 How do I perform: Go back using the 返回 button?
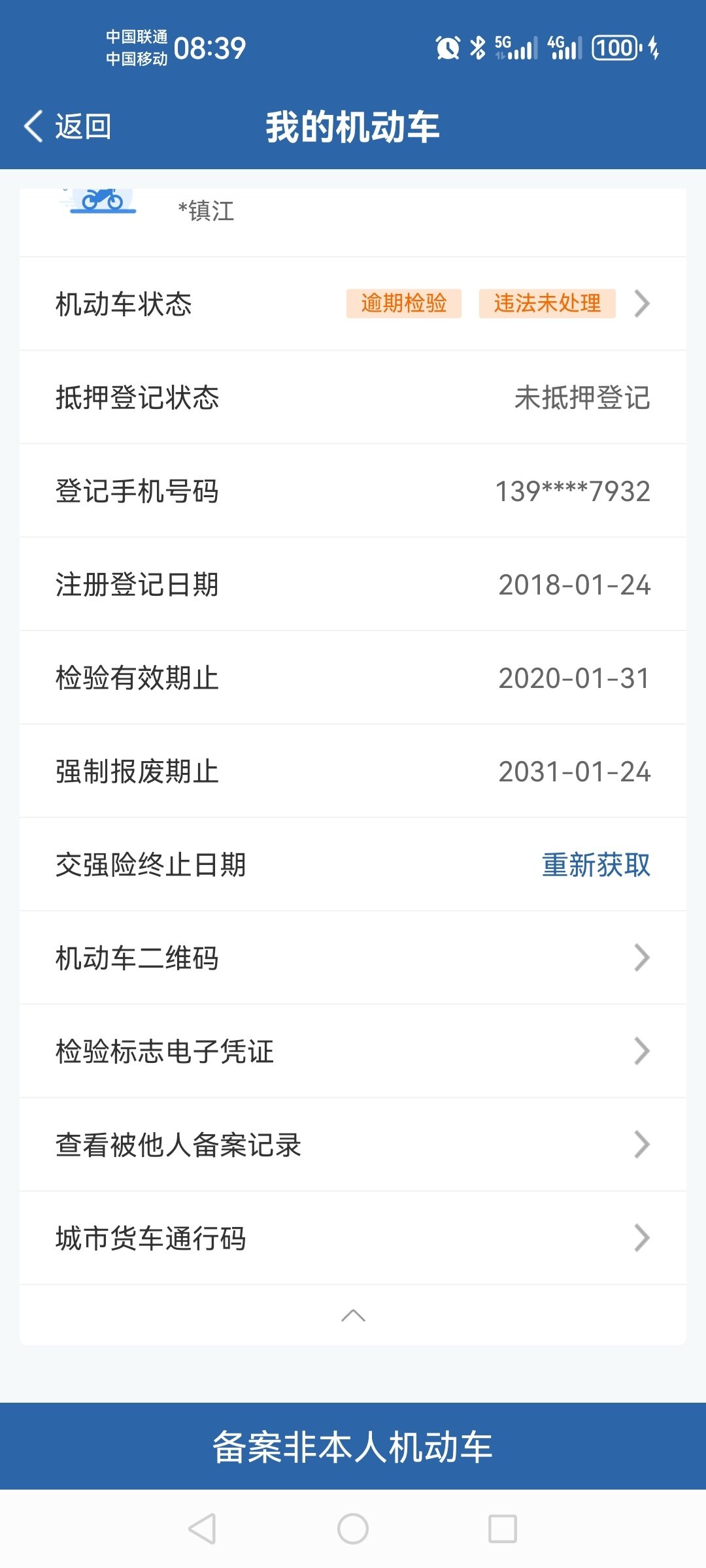tap(67, 126)
